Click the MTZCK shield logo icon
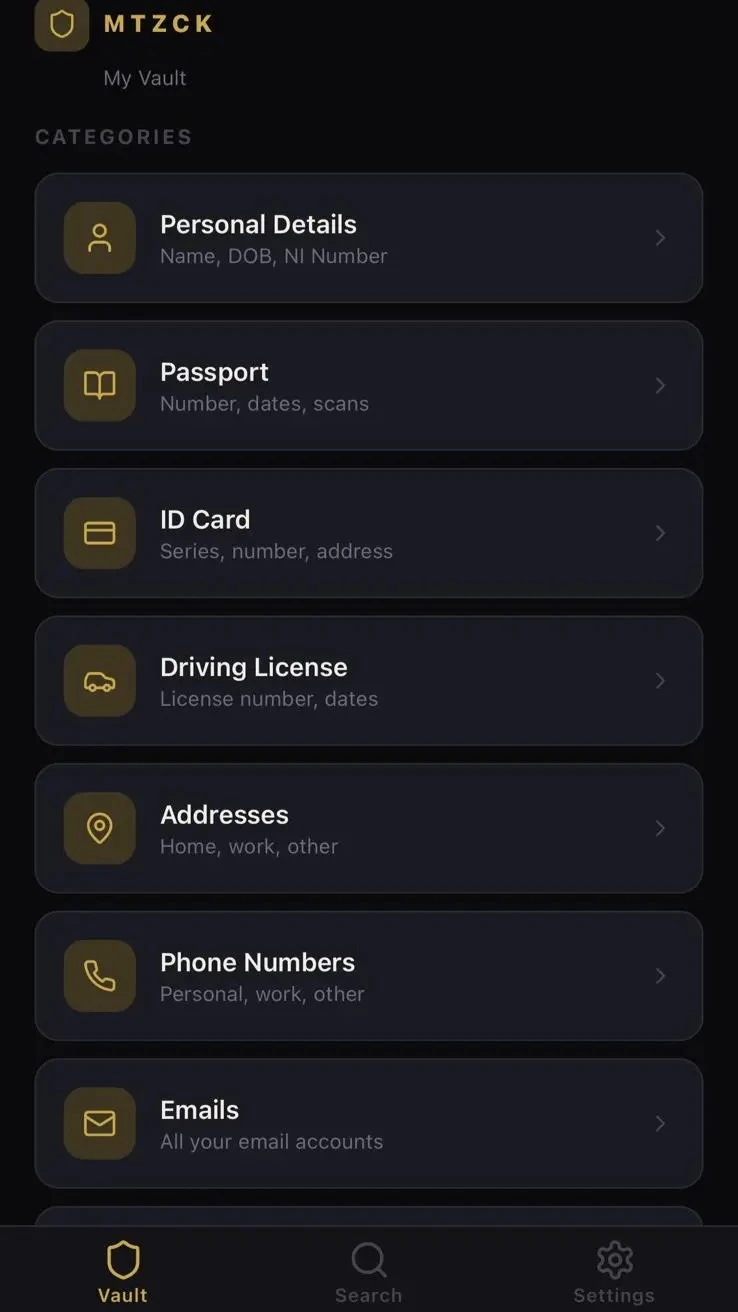738x1312 pixels. click(x=61, y=25)
